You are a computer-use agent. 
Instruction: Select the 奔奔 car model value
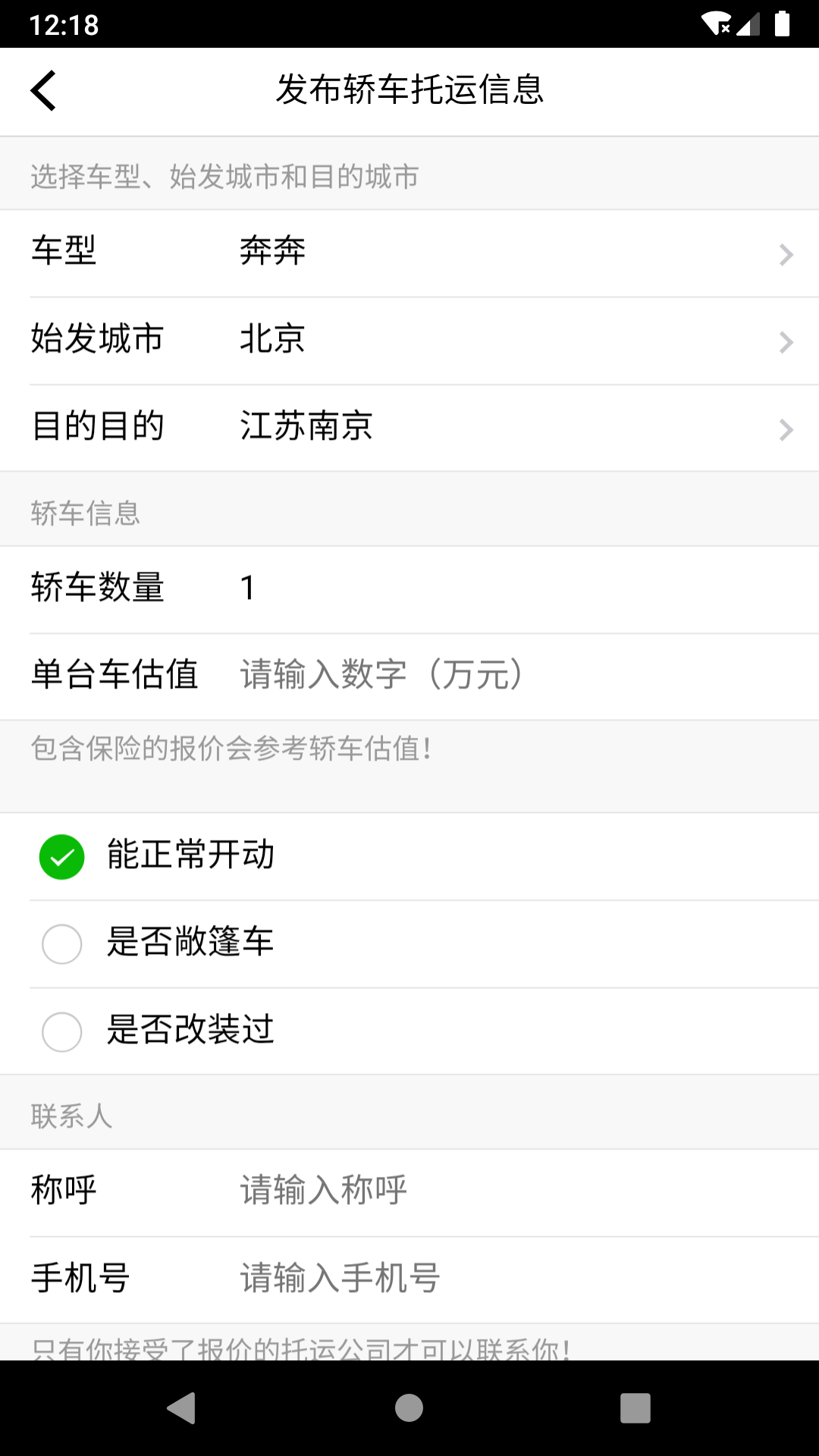[x=271, y=253]
